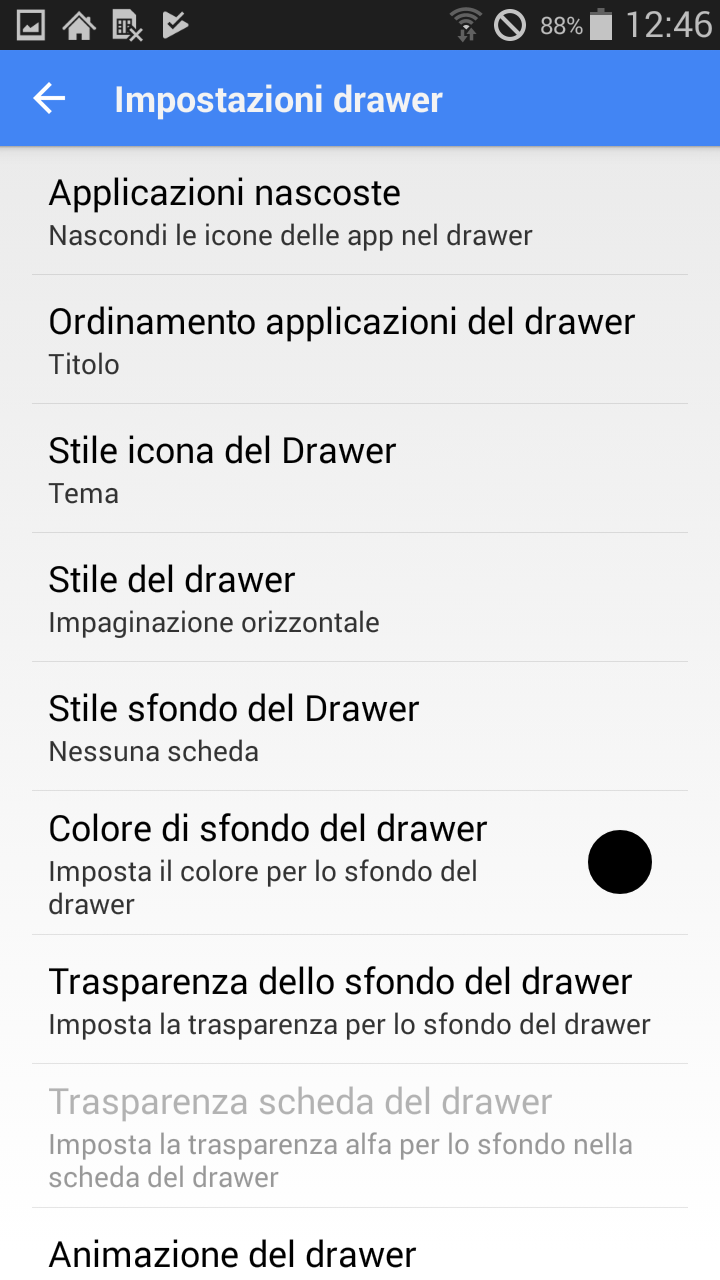Open Stile del drawer option

pyautogui.click(x=360, y=598)
